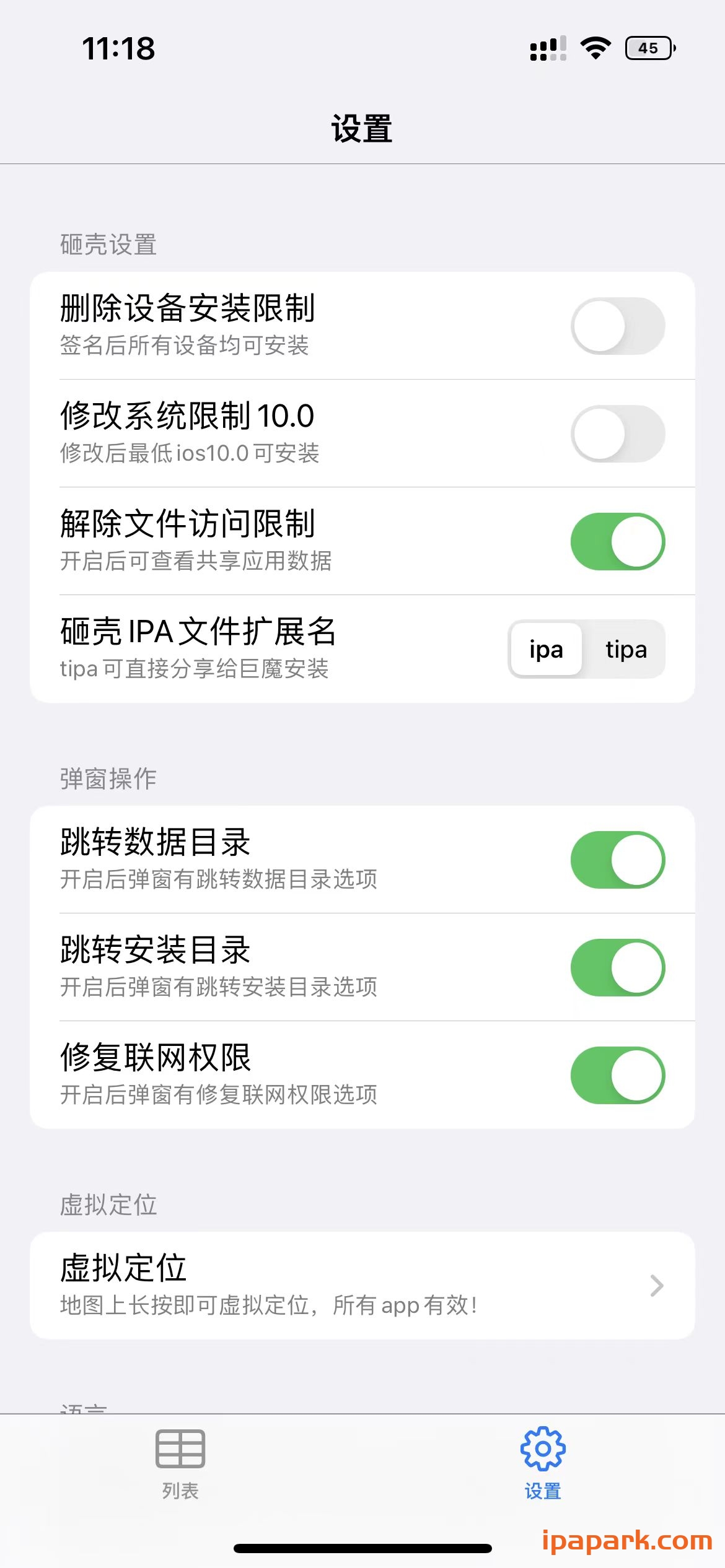Select ipa in the extension segmented control
Image resolution: width=725 pixels, height=1568 pixels.
(545, 650)
